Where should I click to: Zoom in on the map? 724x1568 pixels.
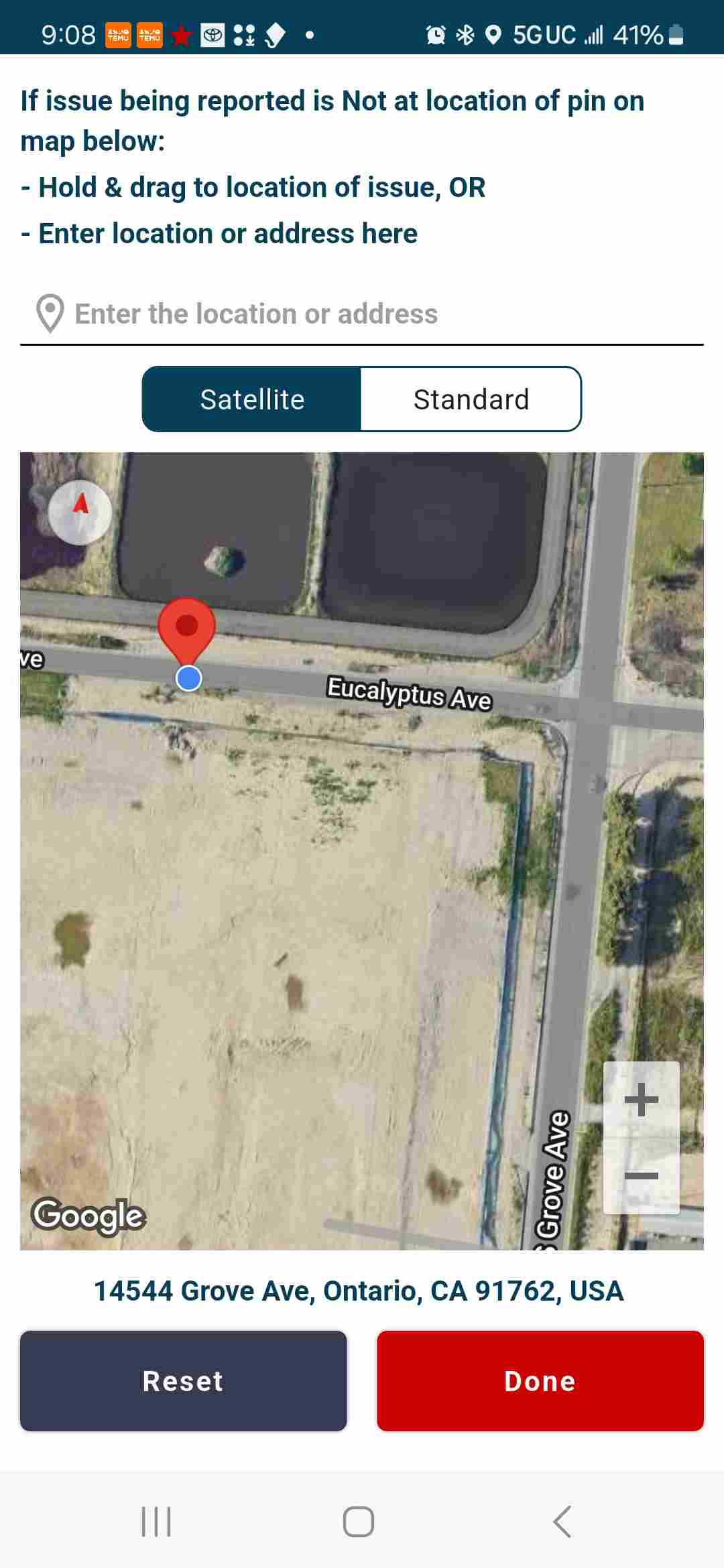click(642, 1100)
